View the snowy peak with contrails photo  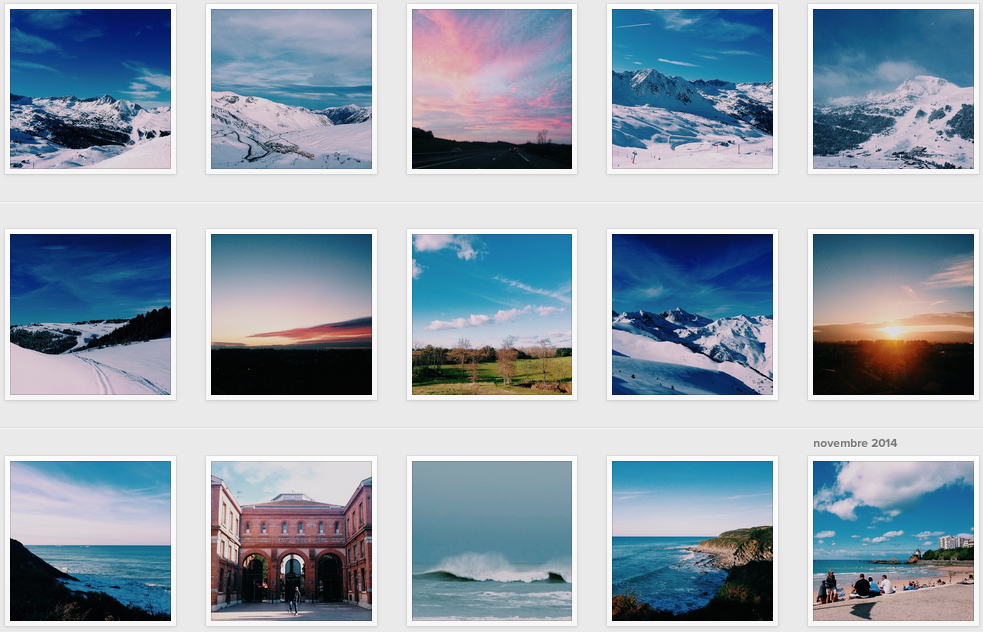[x=692, y=89]
